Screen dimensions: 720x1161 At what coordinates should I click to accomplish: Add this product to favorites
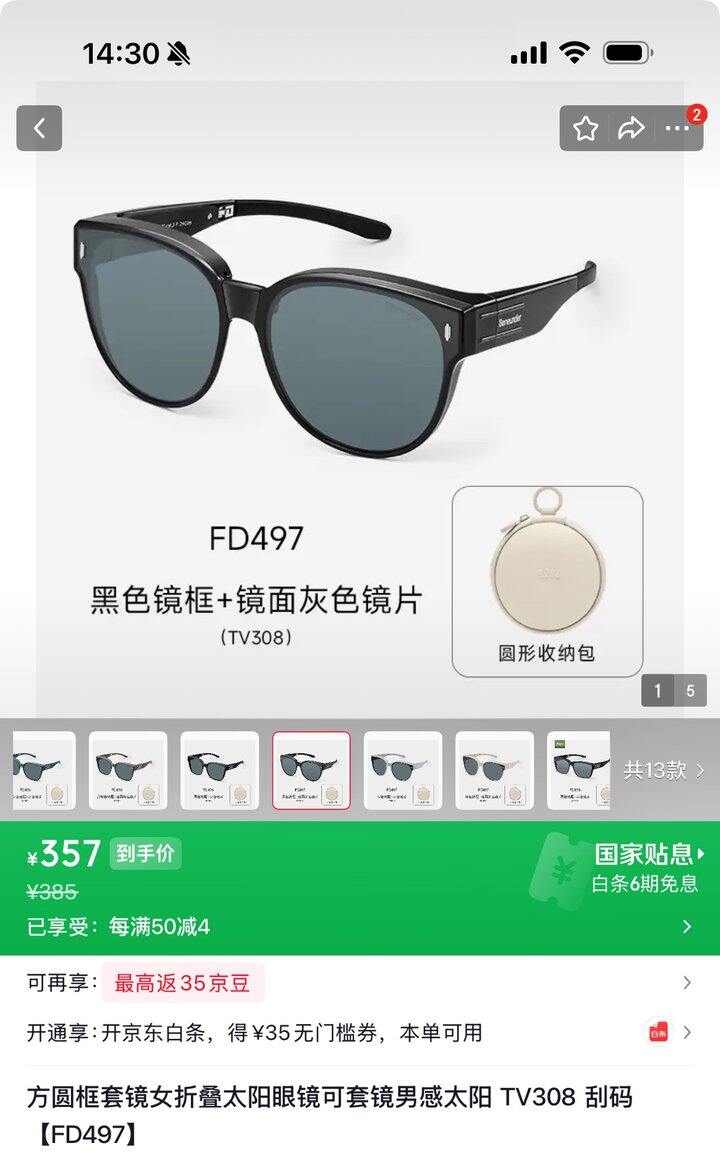pos(585,128)
